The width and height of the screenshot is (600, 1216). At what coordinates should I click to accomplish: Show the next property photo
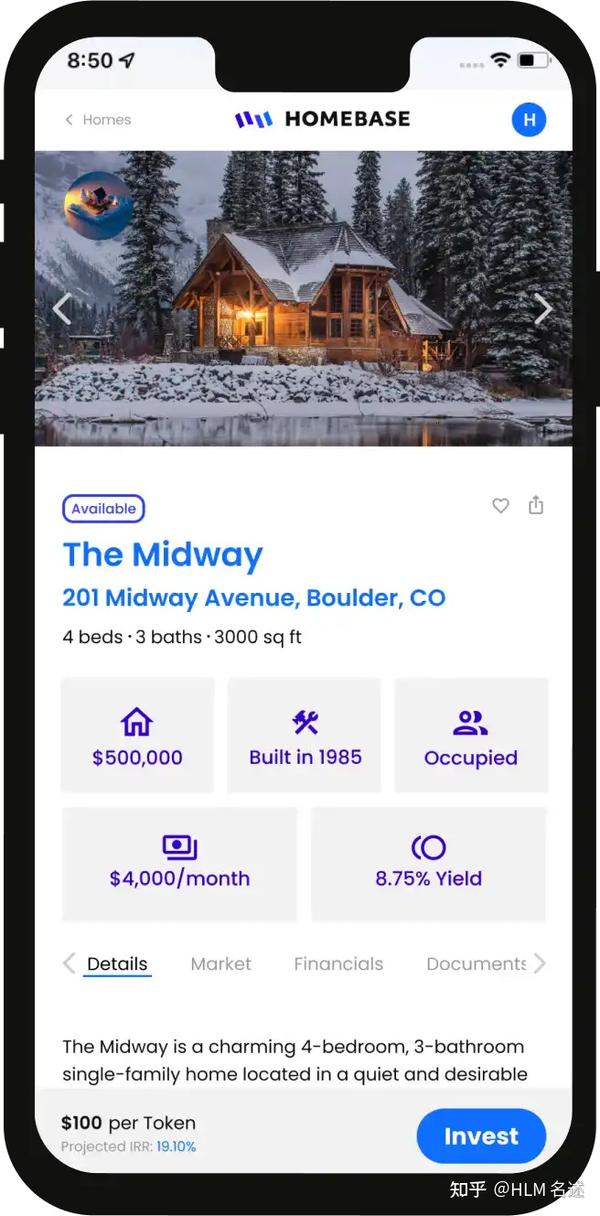pyautogui.click(x=543, y=310)
